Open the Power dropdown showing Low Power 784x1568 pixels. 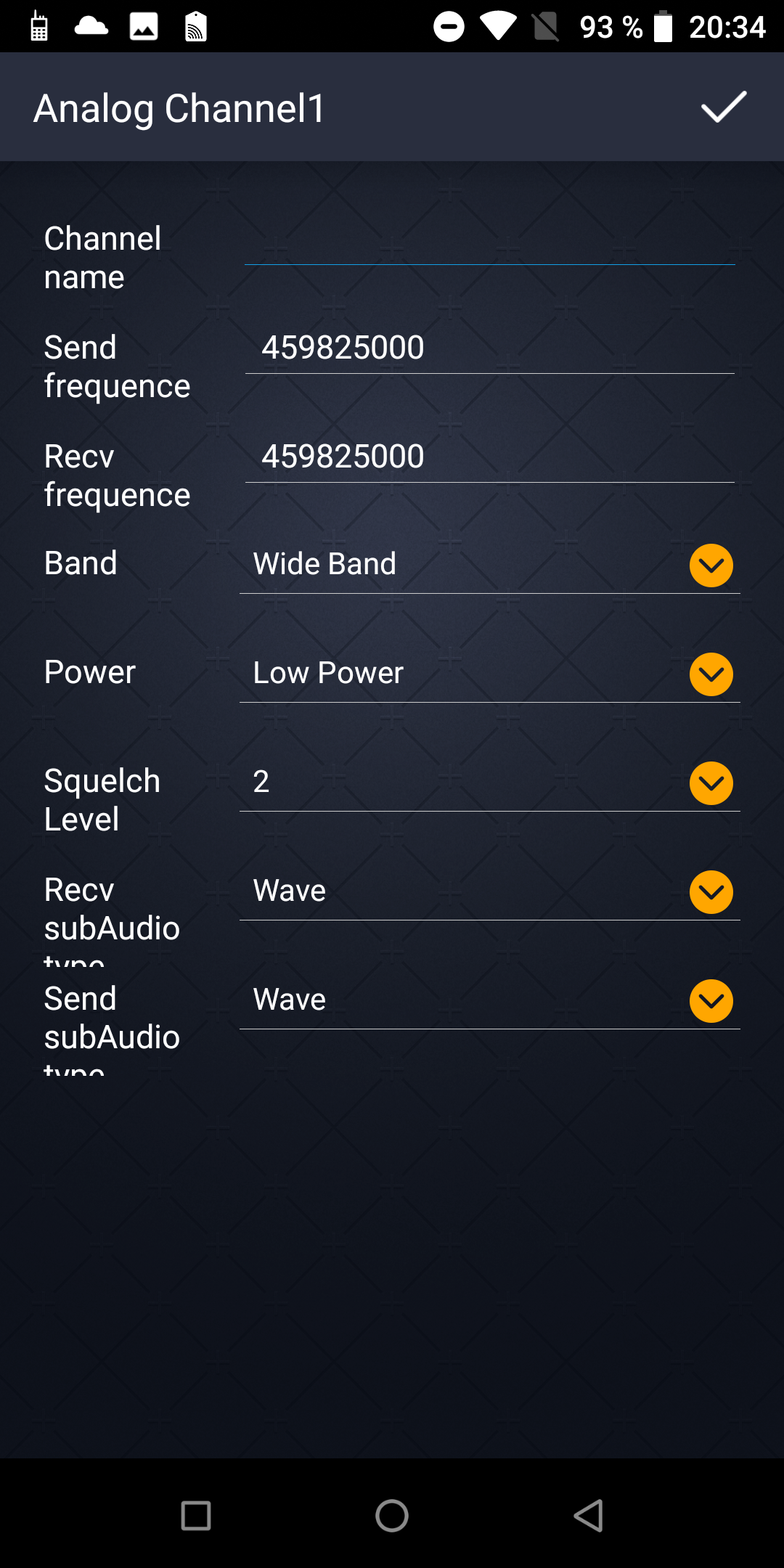point(490,674)
